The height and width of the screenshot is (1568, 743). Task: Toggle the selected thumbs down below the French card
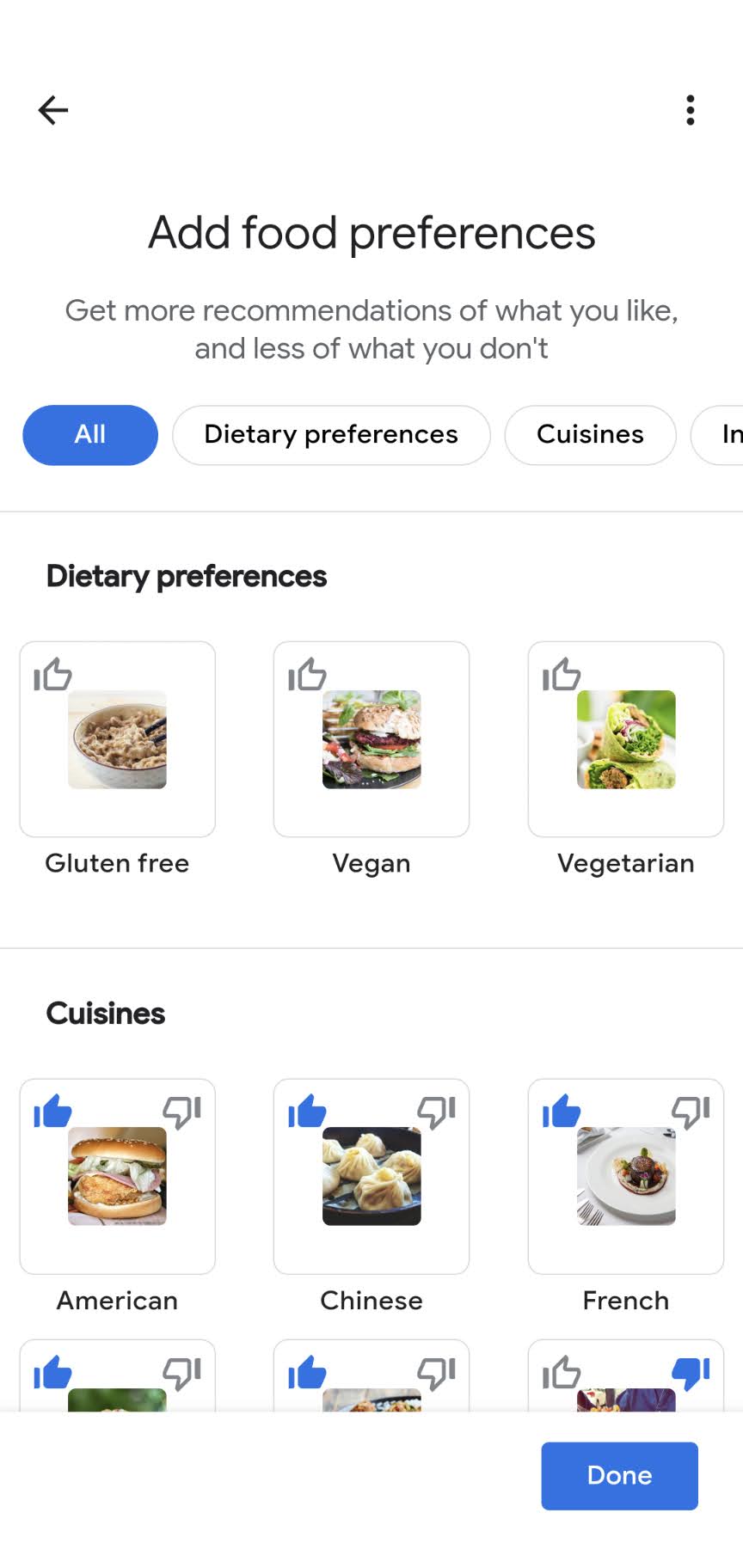pos(692,1373)
